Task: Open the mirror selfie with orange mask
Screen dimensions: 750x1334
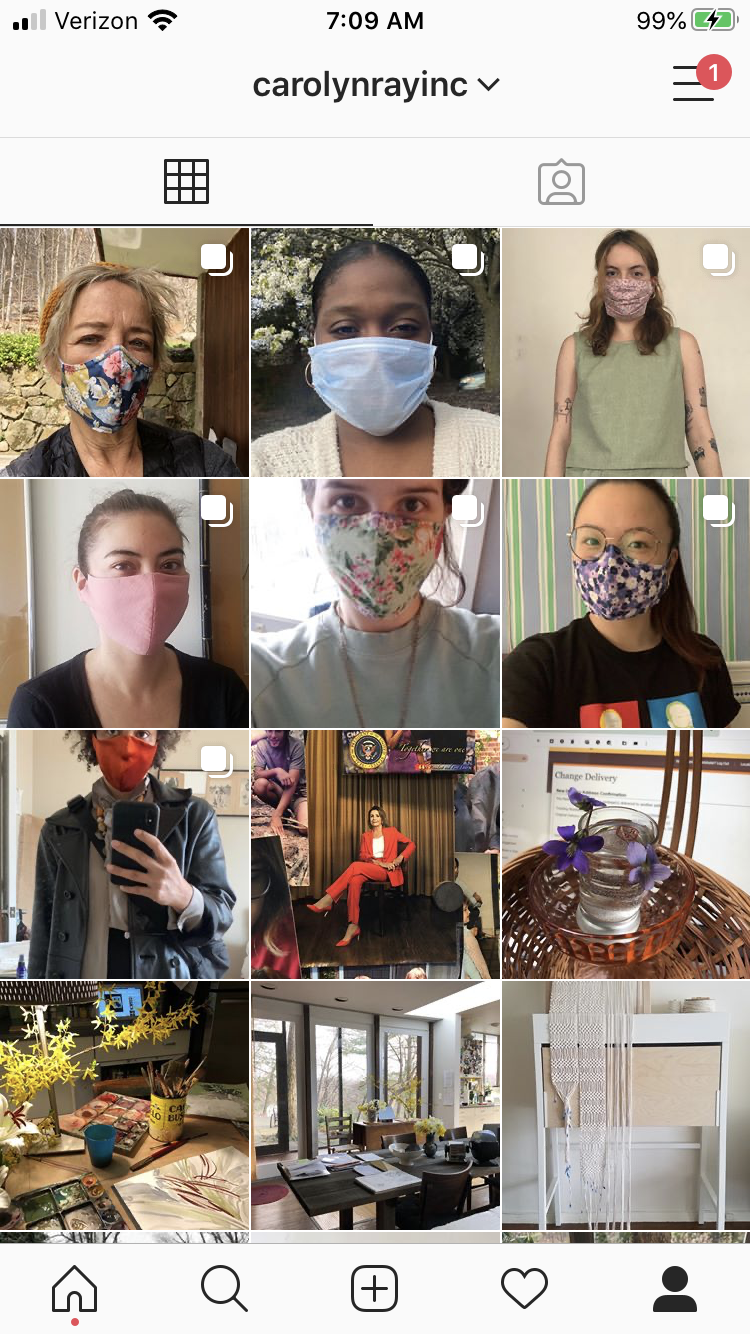Action: point(124,854)
